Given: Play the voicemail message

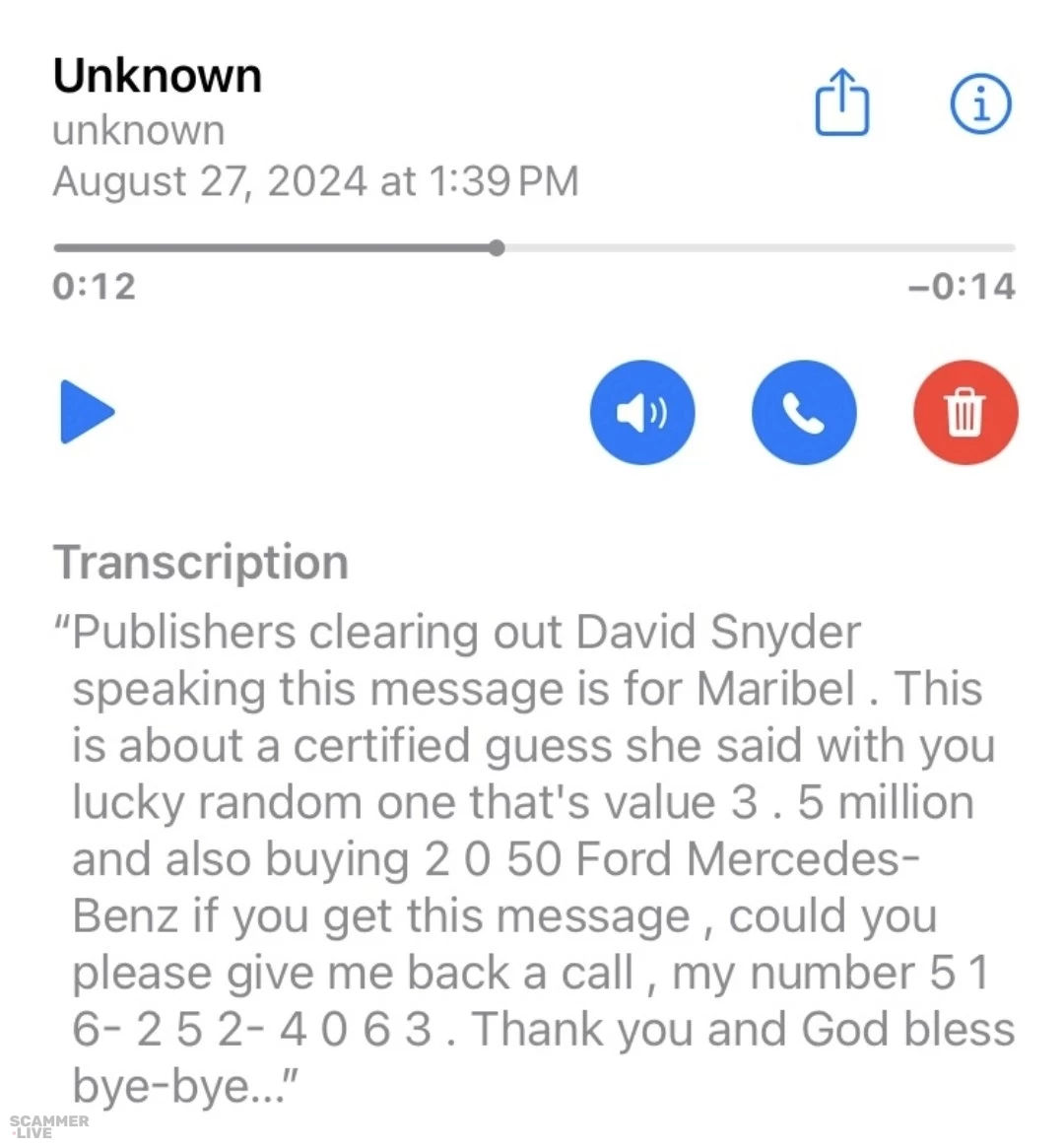Looking at the screenshot, I should coord(88,412).
